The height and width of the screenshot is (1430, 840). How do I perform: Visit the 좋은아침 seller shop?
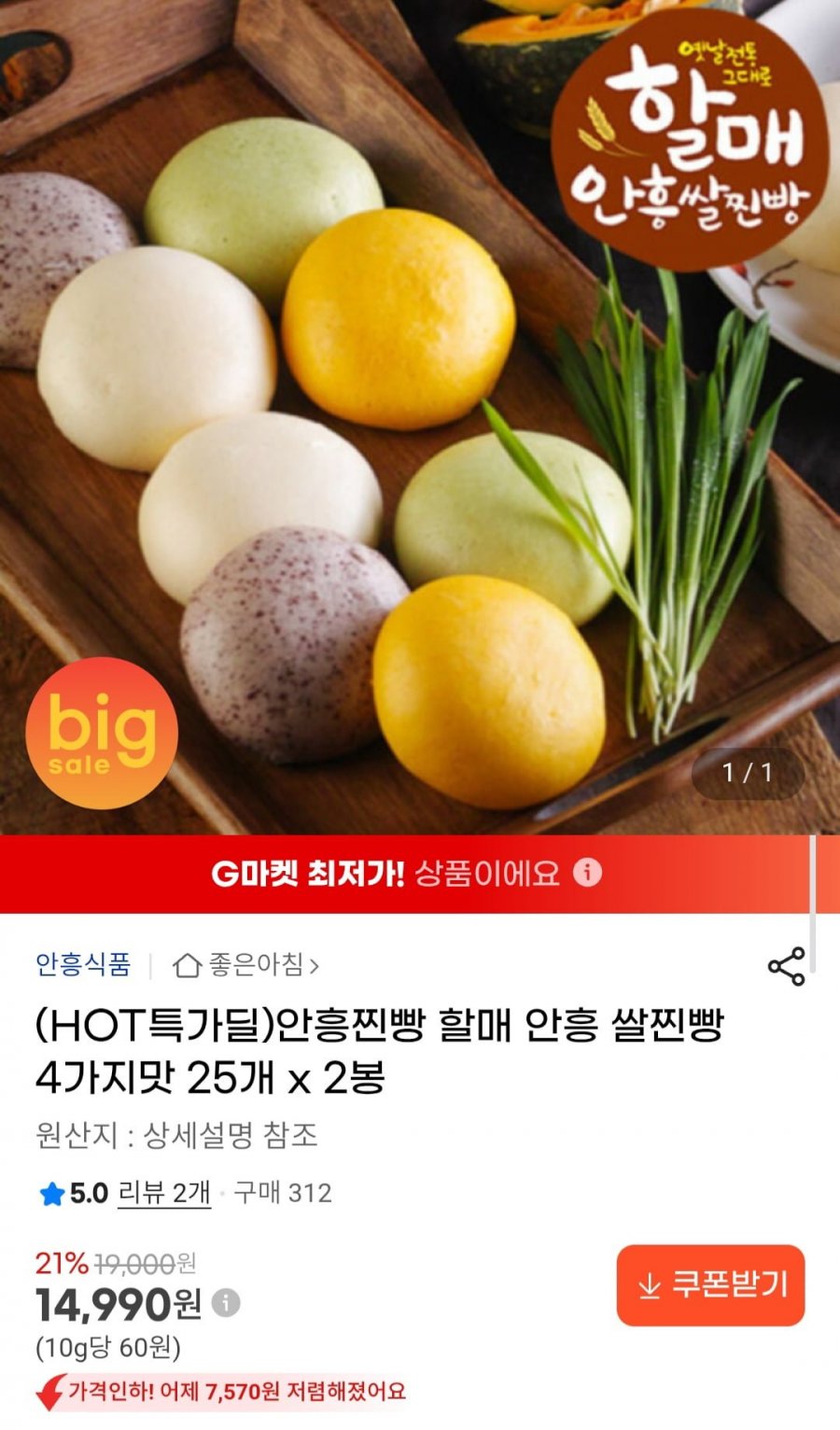[x=246, y=964]
